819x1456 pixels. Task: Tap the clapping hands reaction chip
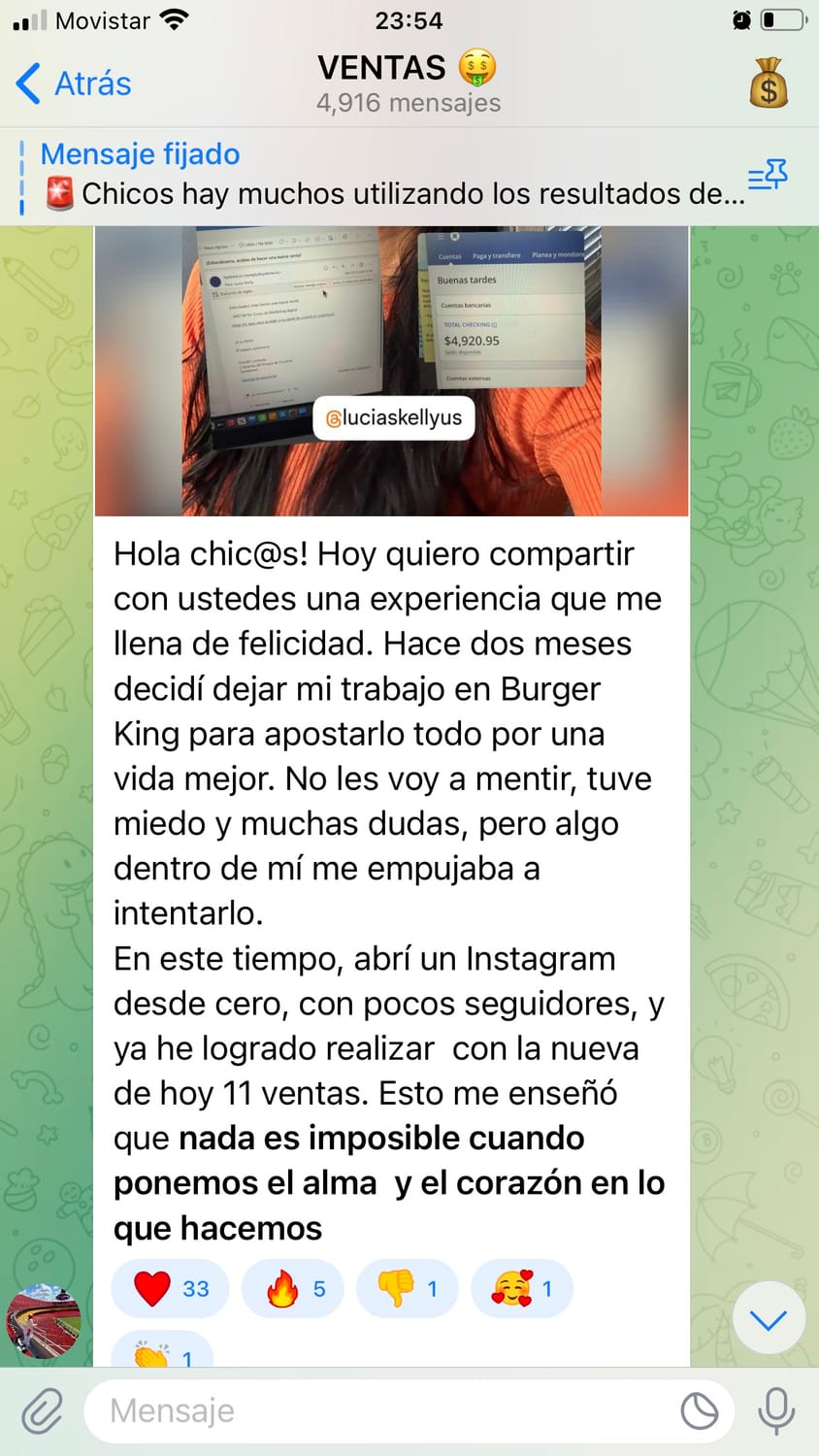(163, 1353)
